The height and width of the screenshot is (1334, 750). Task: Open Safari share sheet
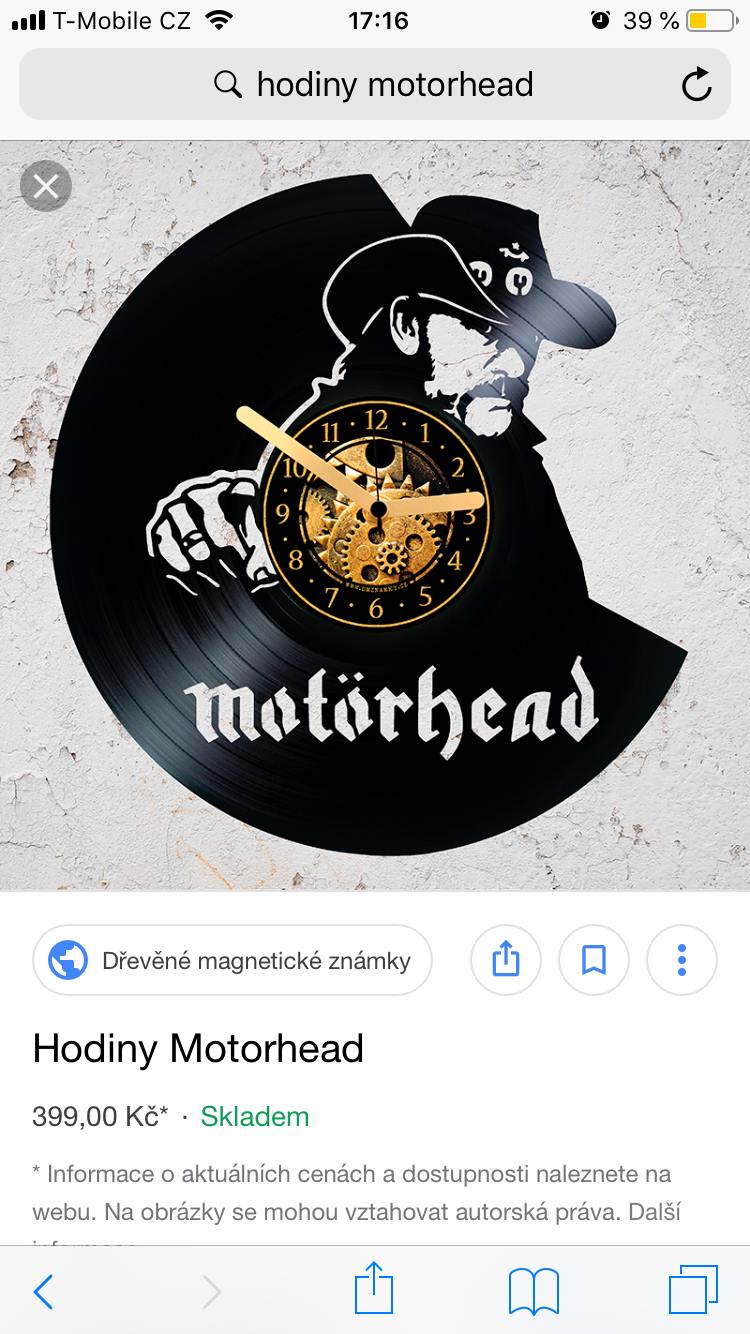374,1290
